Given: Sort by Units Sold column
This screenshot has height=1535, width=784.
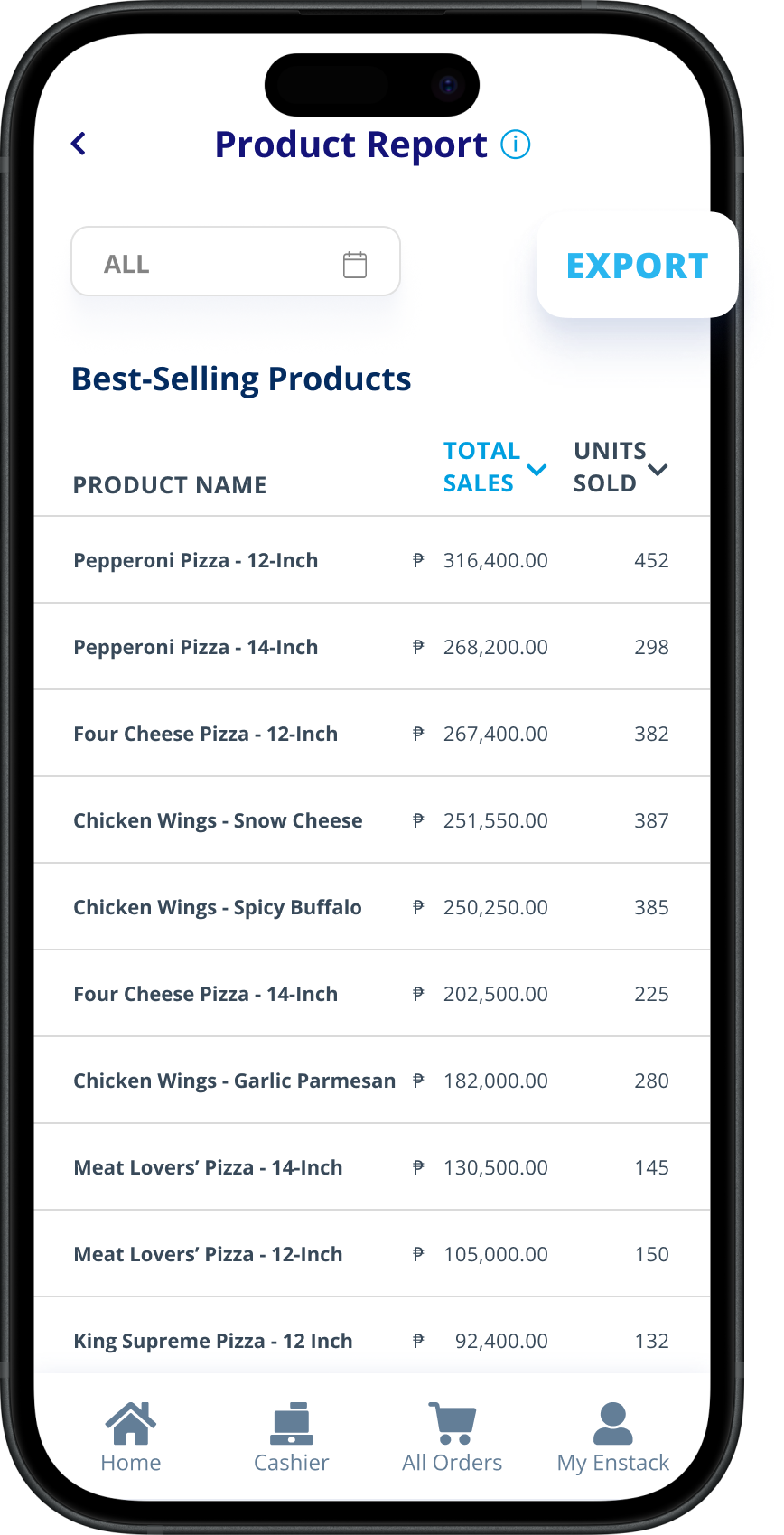Looking at the screenshot, I should [x=621, y=467].
